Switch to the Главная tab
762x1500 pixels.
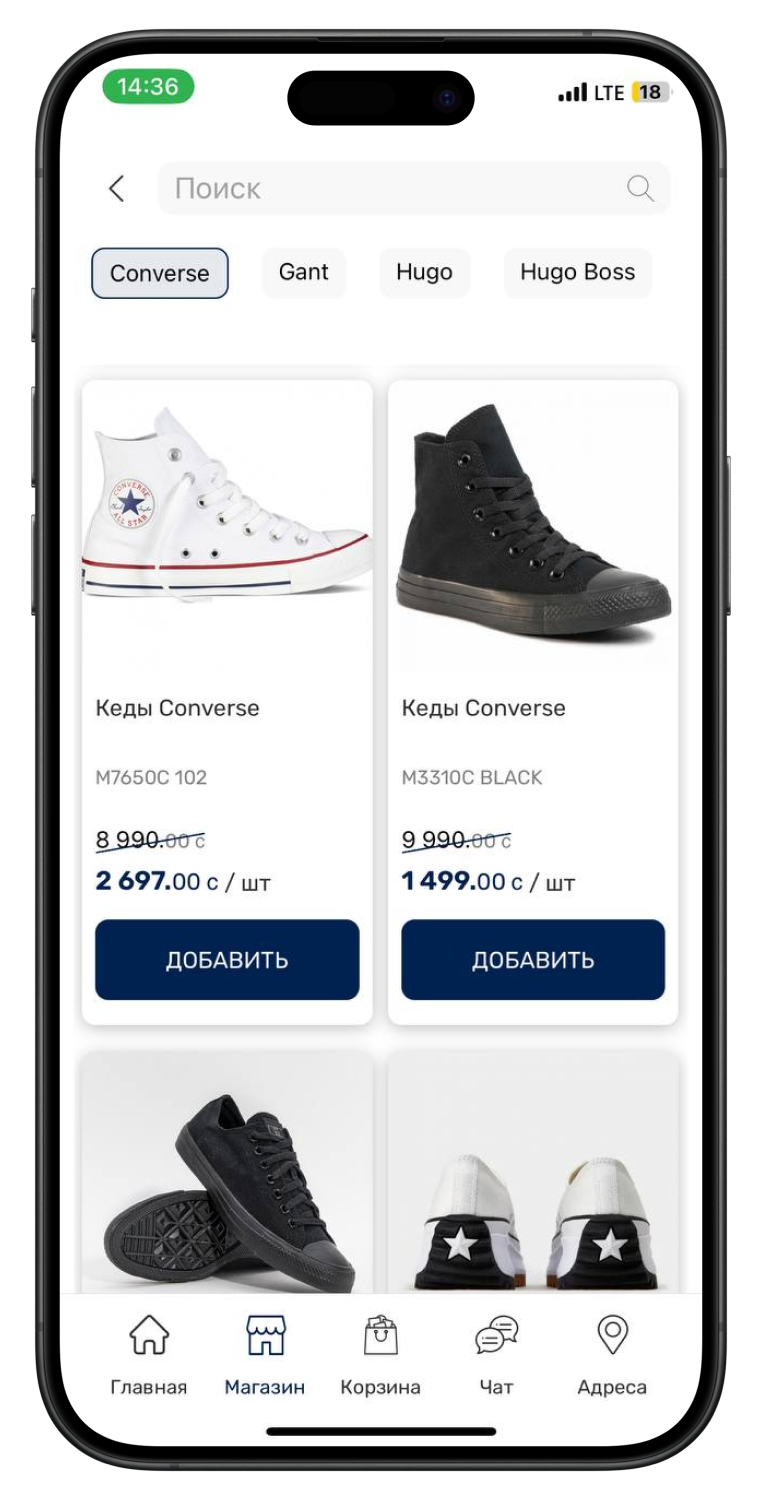tap(148, 1354)
